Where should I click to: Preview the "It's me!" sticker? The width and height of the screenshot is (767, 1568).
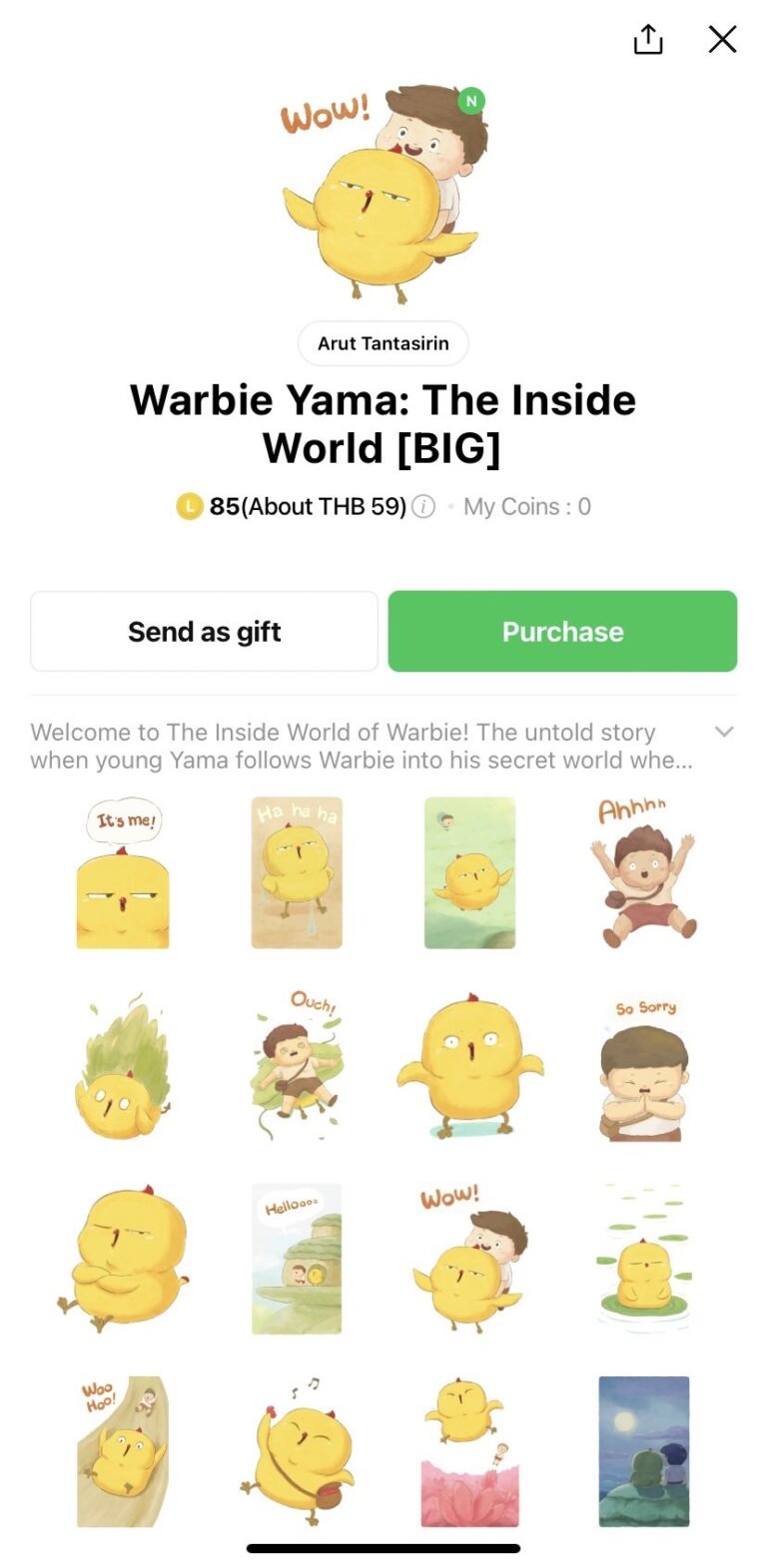click(123, 873)
